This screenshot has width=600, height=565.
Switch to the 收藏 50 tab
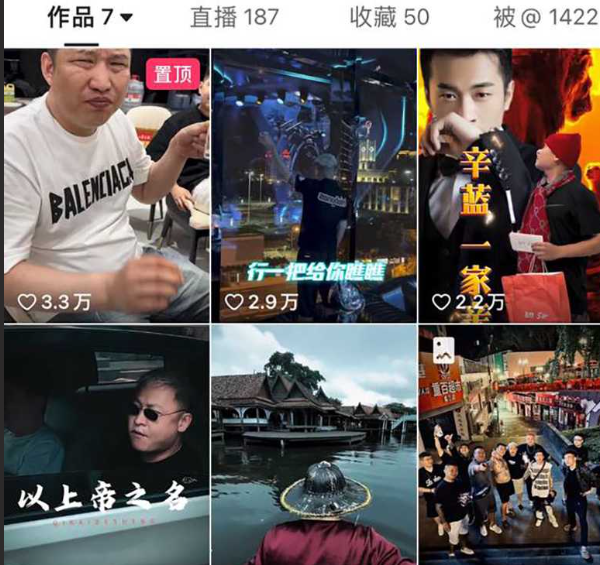(x=389, y=18)
